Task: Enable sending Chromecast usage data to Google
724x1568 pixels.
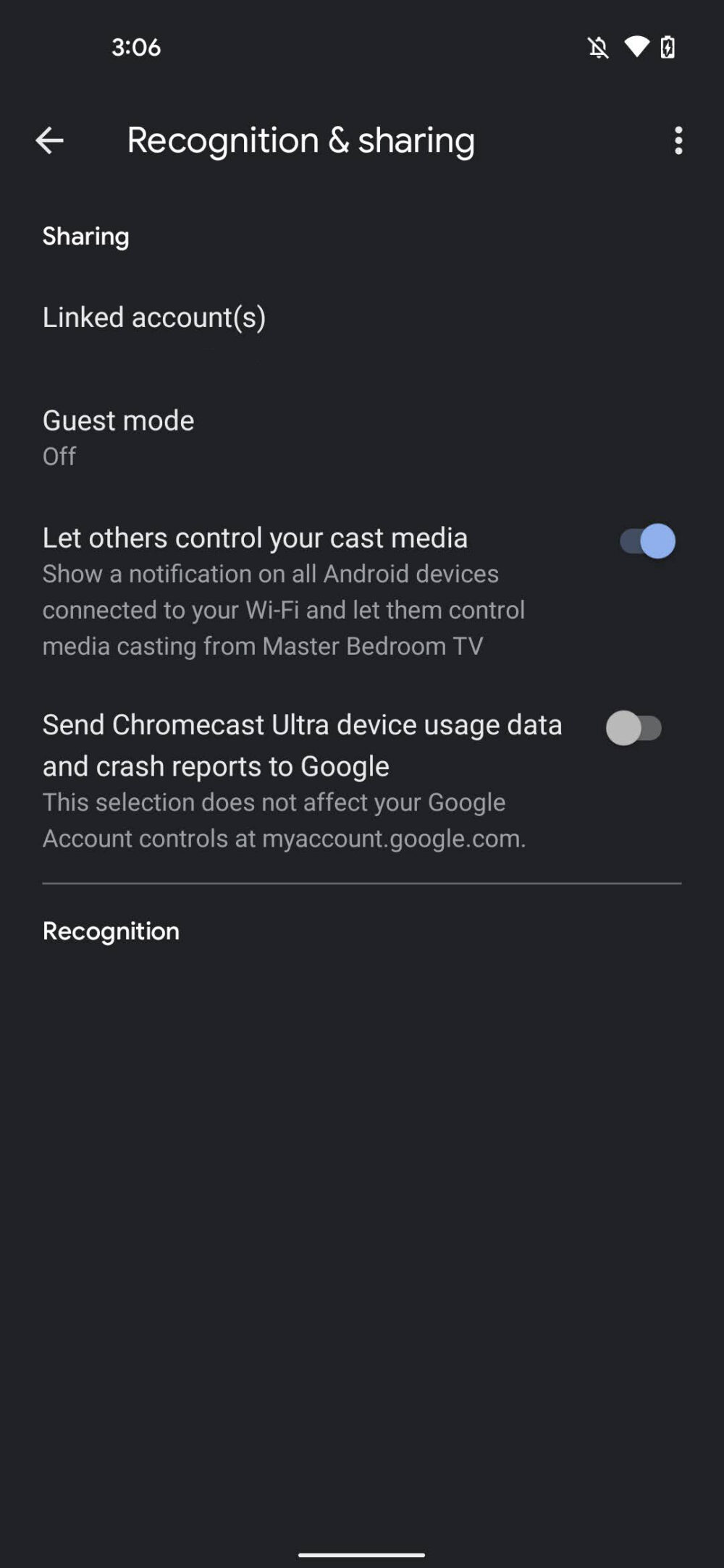Action: [634, 728]
